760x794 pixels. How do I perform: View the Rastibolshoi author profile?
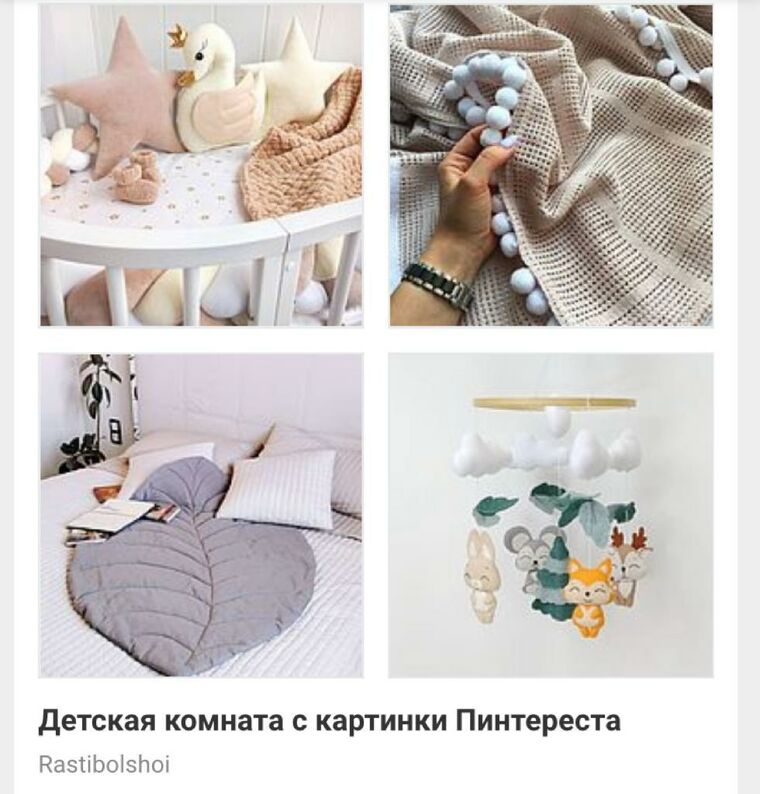point(104,765)
